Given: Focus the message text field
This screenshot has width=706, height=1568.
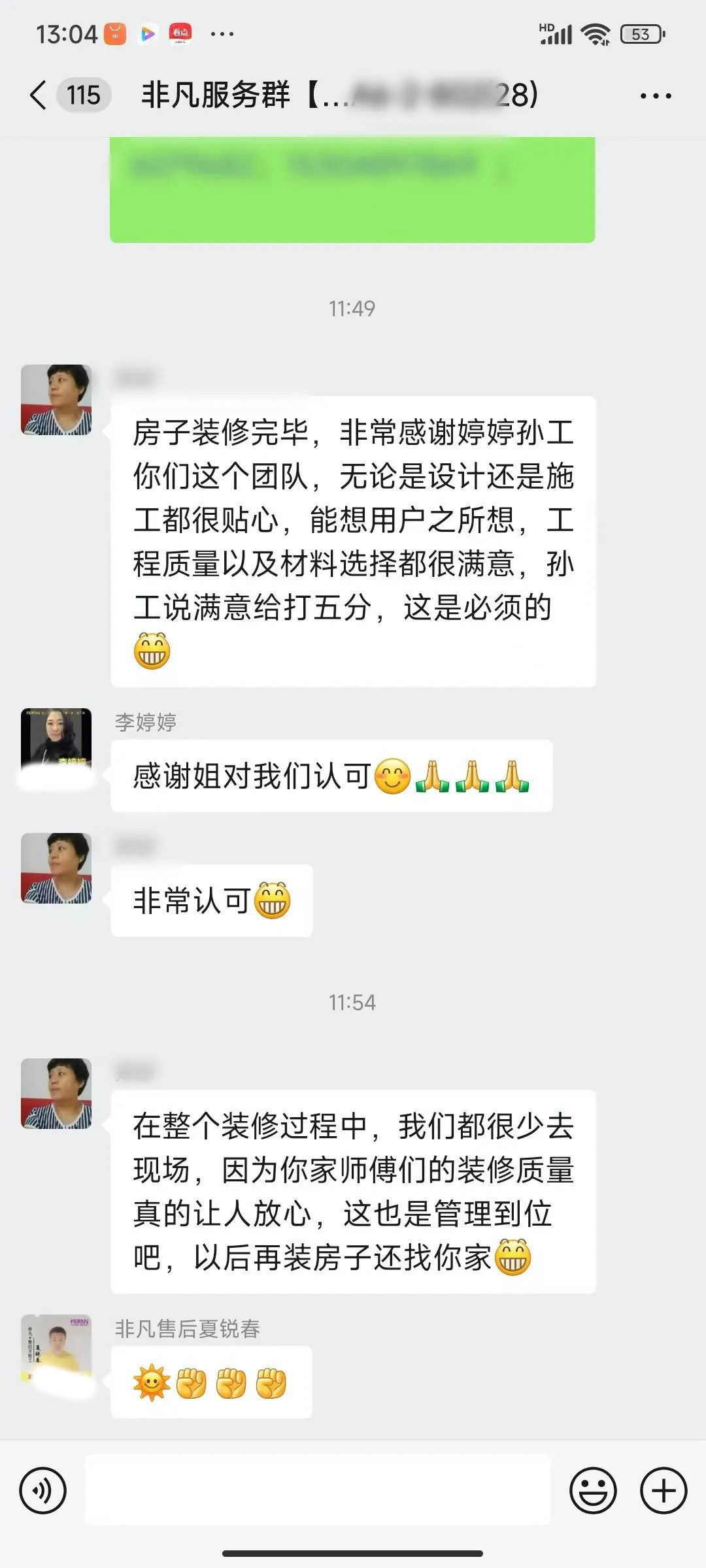Looking at the screenshot, I should click(318, 1491).
